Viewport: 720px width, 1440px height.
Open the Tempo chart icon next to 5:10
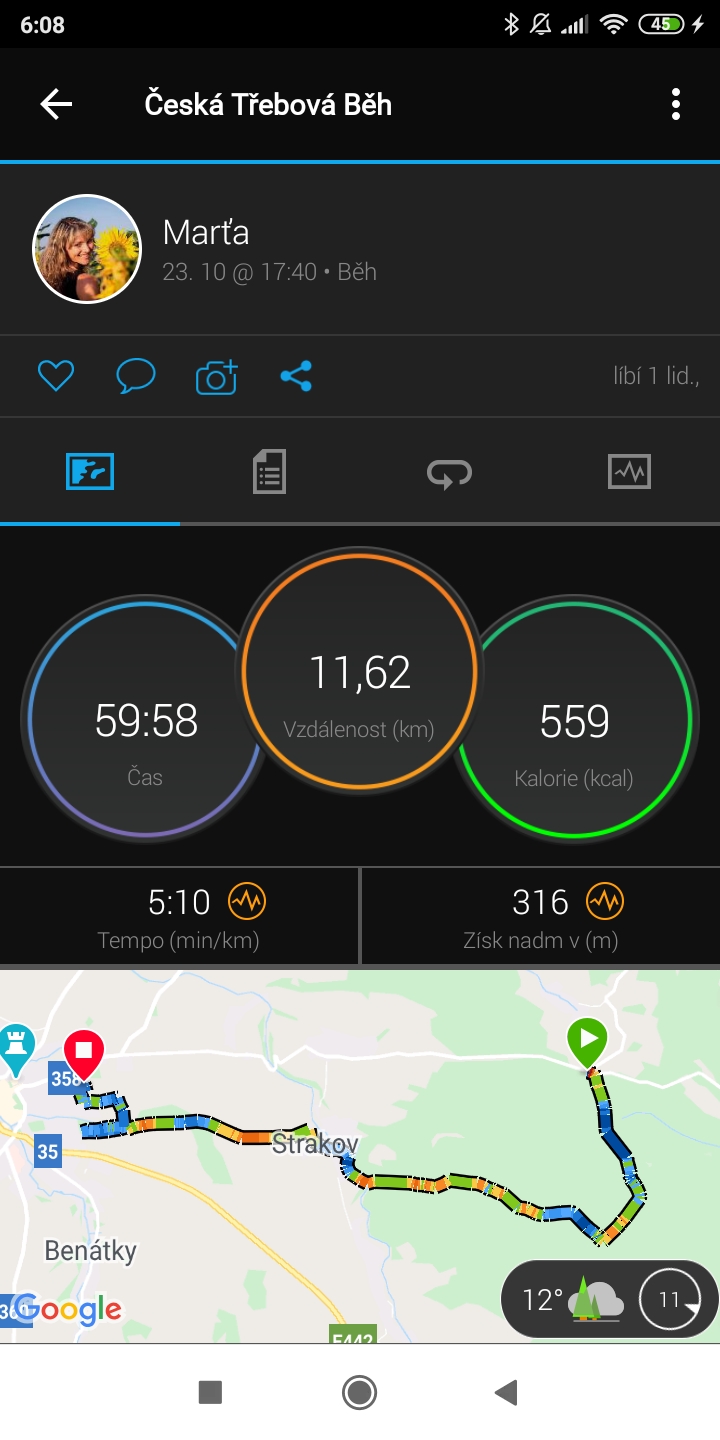[246, 902]
